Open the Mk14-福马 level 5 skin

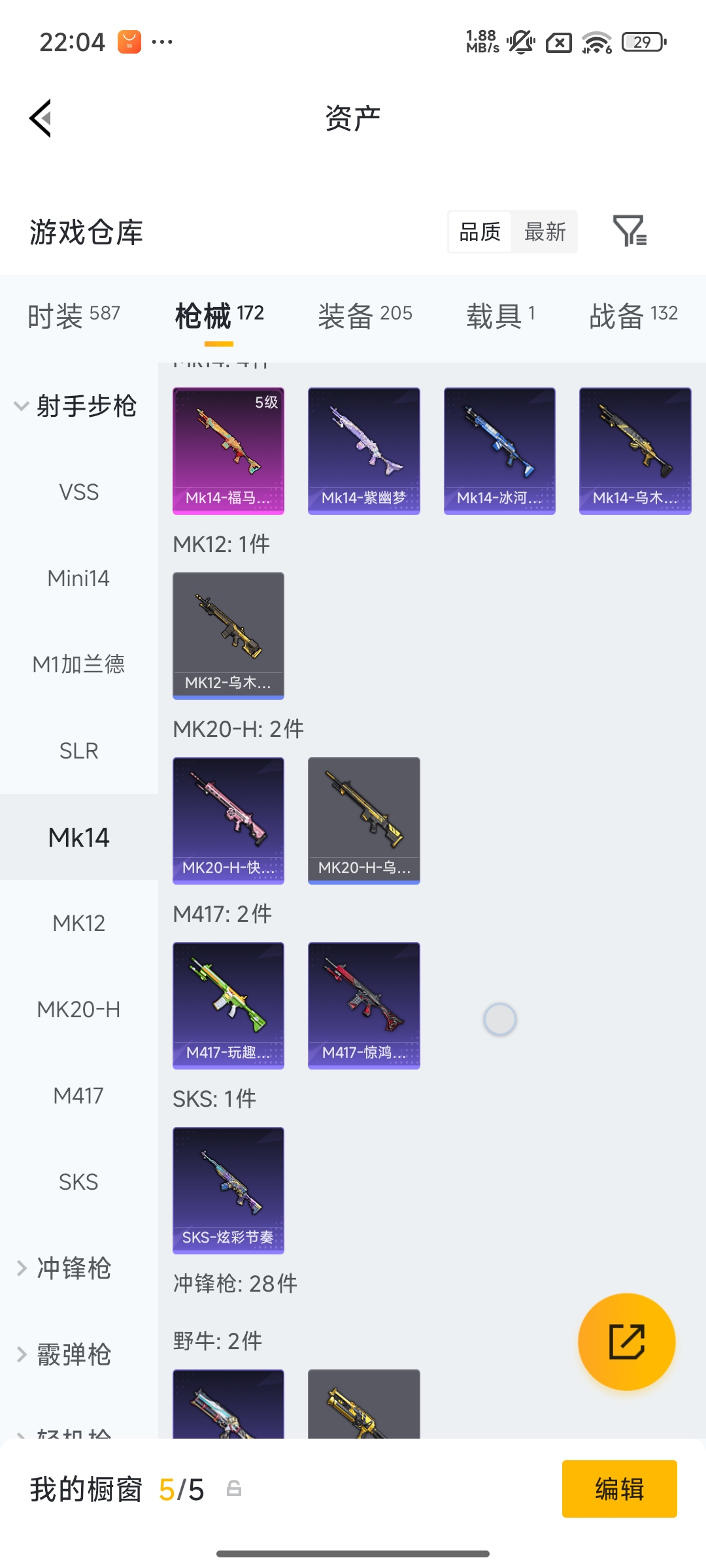point(228,451)
